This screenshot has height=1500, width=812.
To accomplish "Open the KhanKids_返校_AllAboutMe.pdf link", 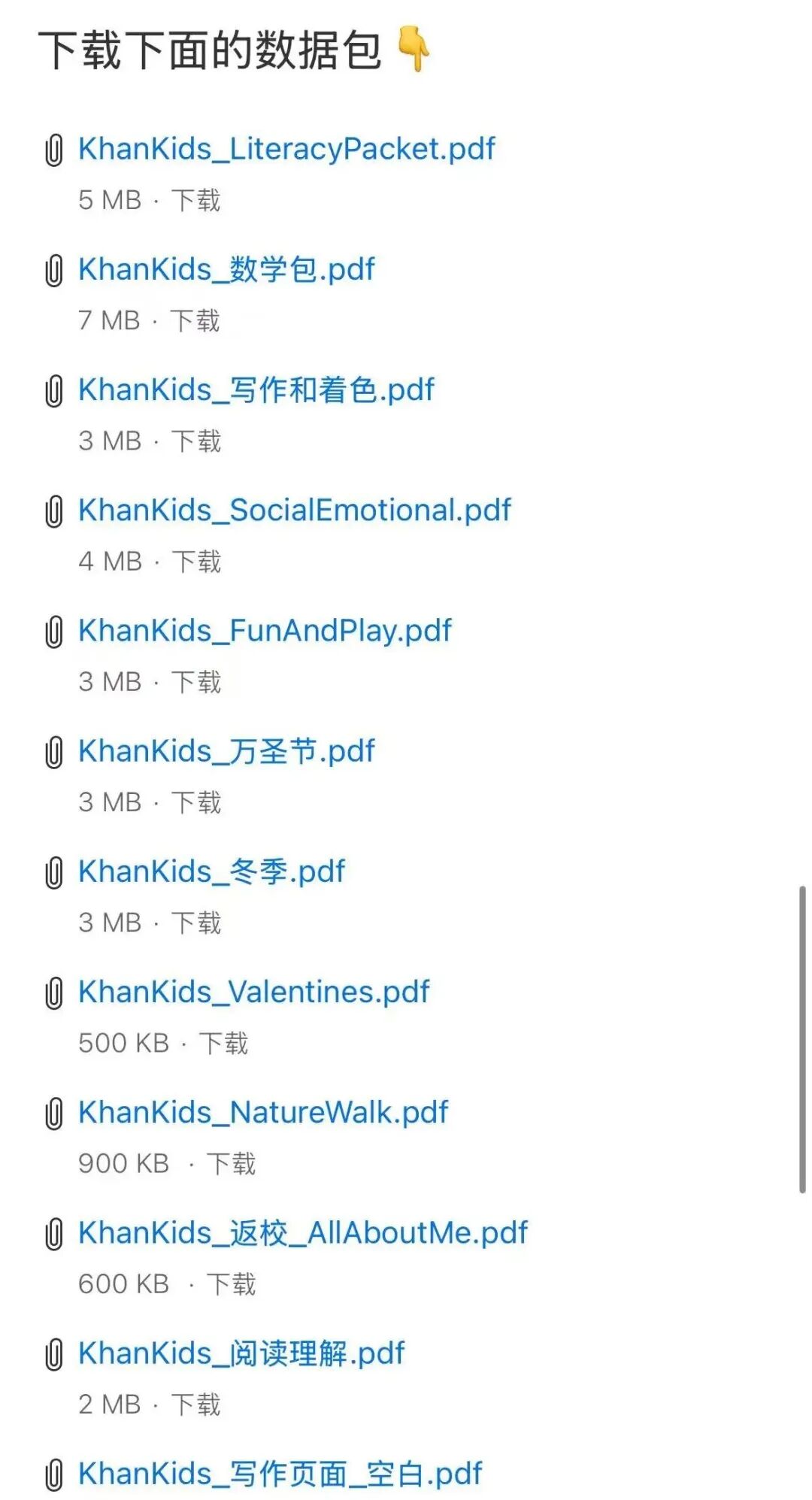I will (x=303, y=1232).
